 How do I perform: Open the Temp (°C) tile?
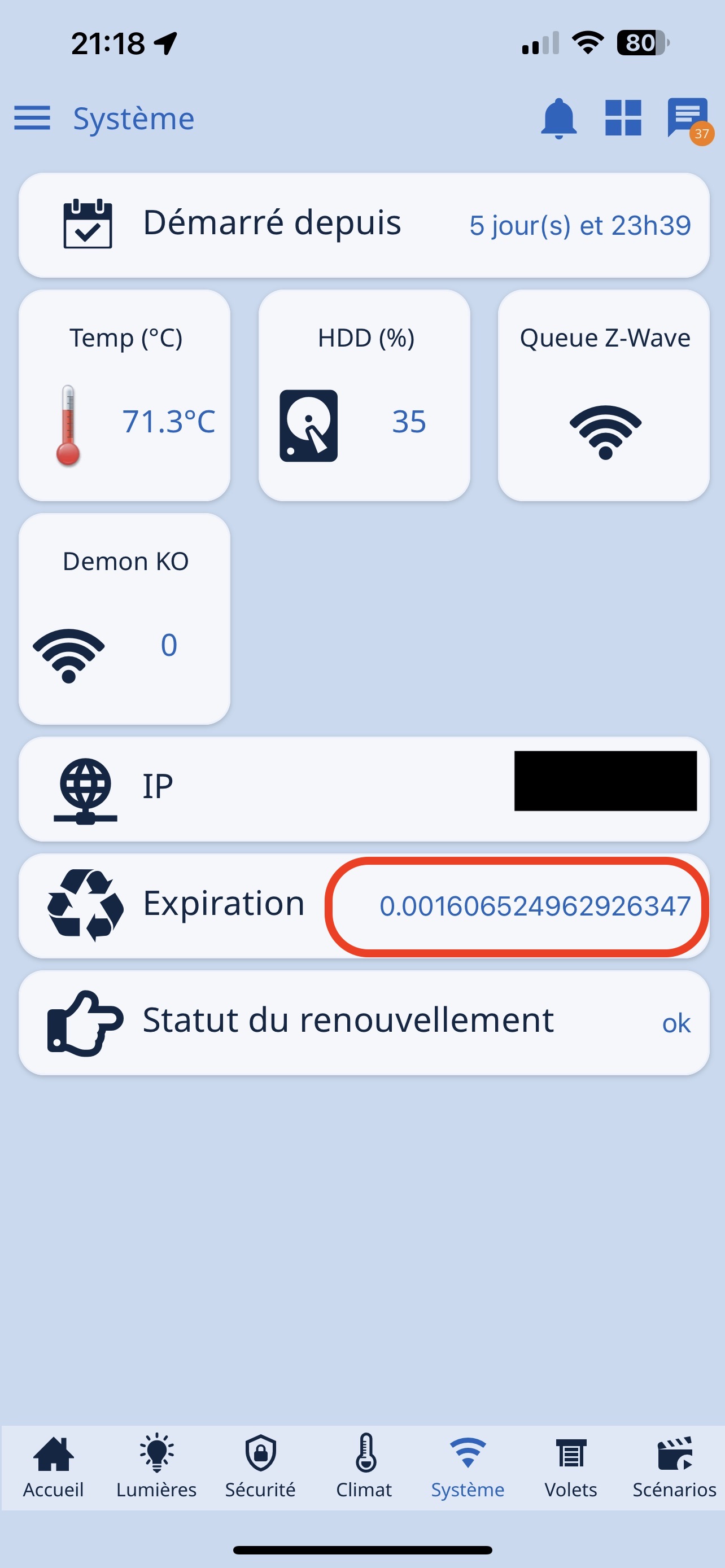[x=125, y=396]
